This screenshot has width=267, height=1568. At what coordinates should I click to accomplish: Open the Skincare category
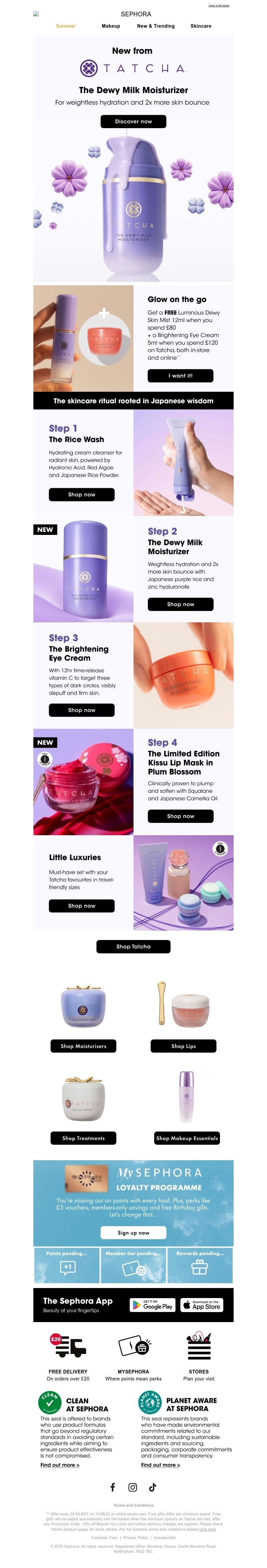pyautogui.click(x=201, y=26)
